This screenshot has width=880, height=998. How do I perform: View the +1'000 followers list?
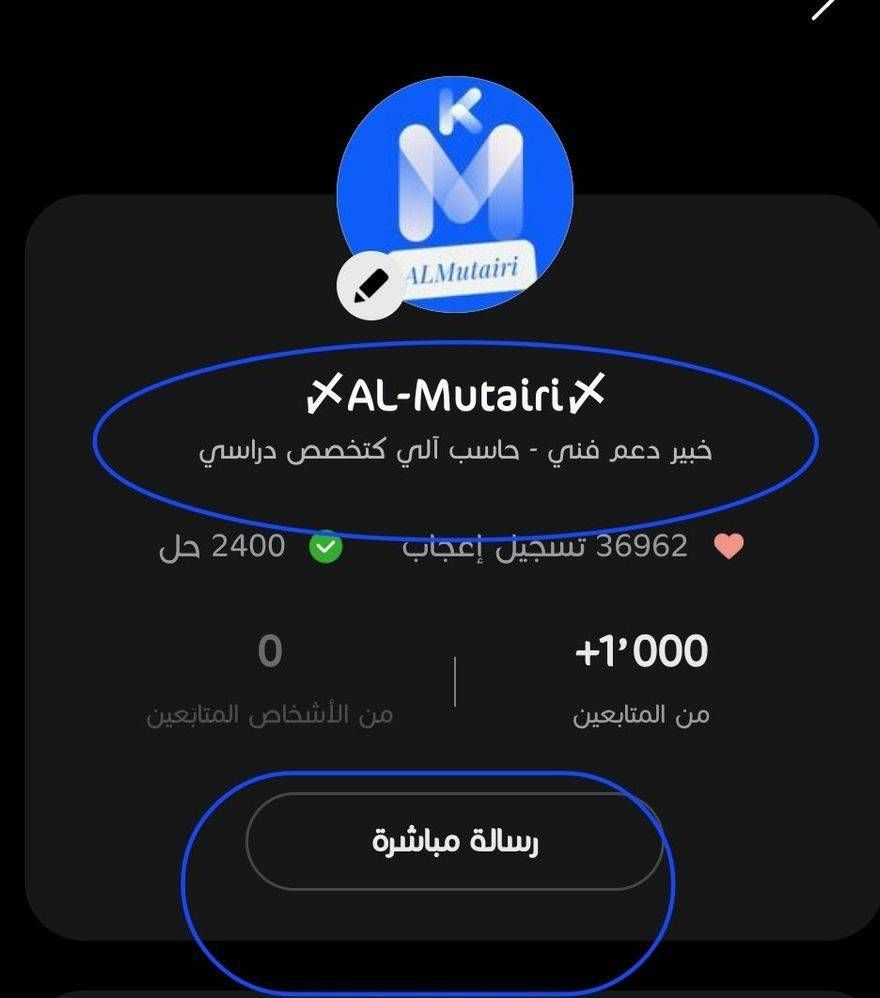point(641,678)
